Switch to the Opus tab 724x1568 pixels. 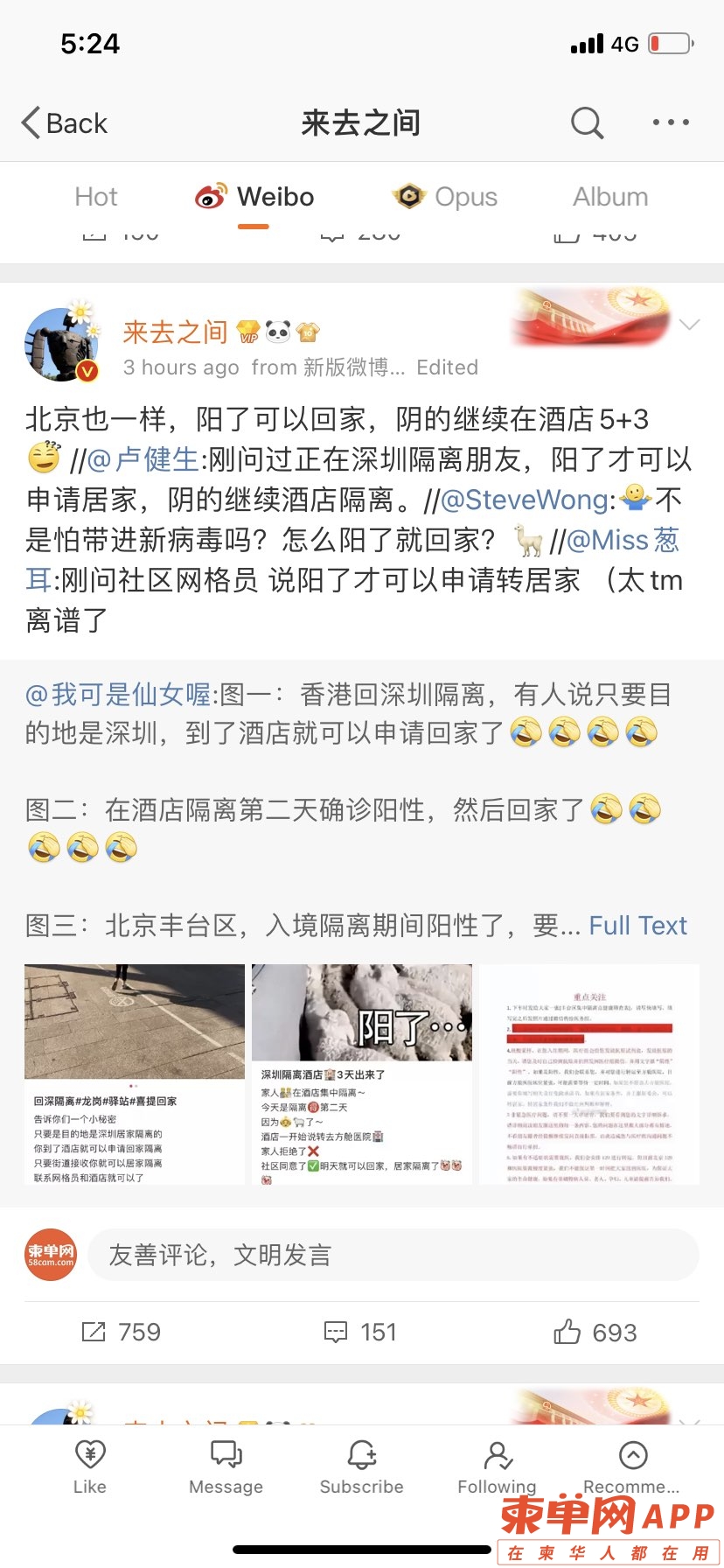(x=446, y=197)
